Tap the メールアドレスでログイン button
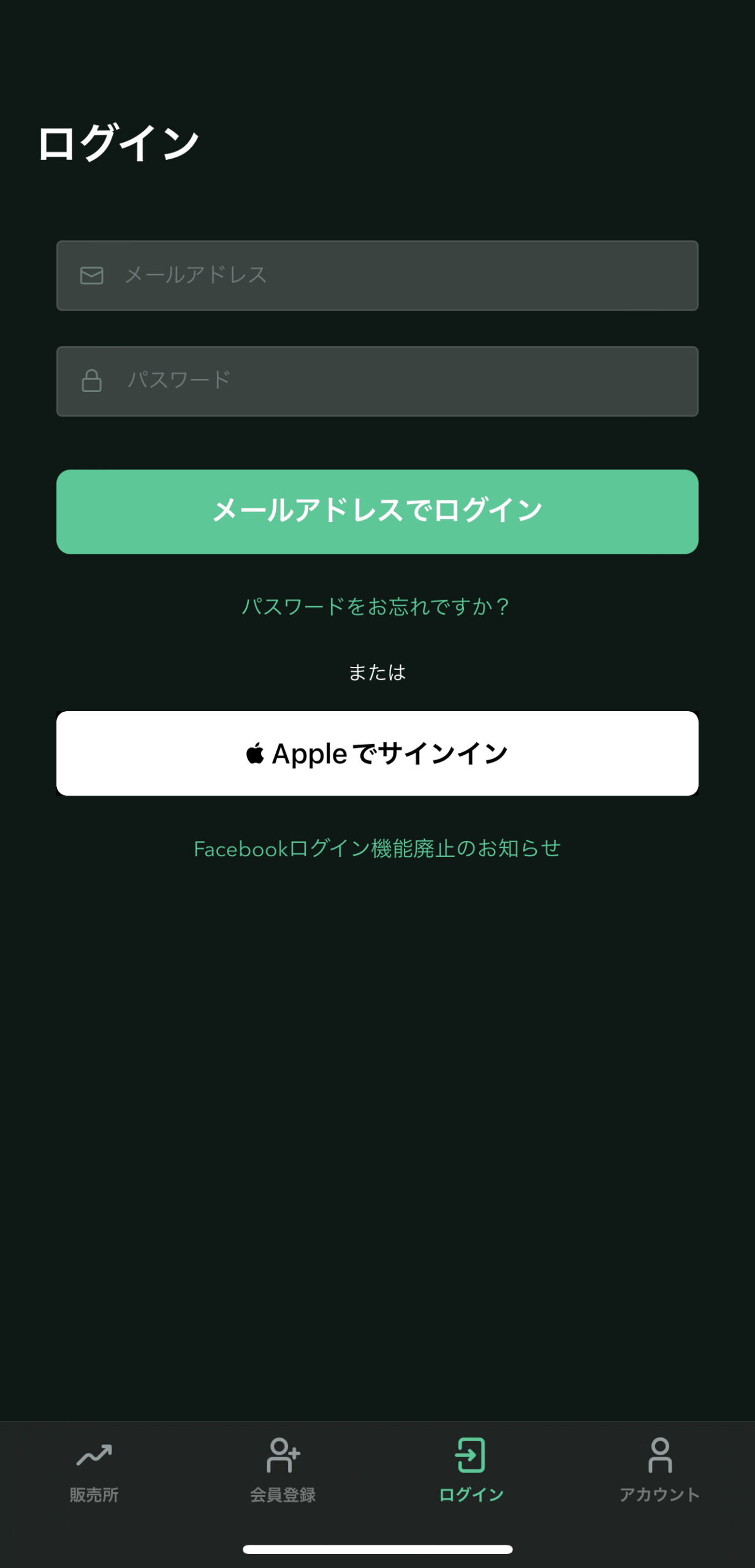The image size is (755, 1568). click(377, 511)
